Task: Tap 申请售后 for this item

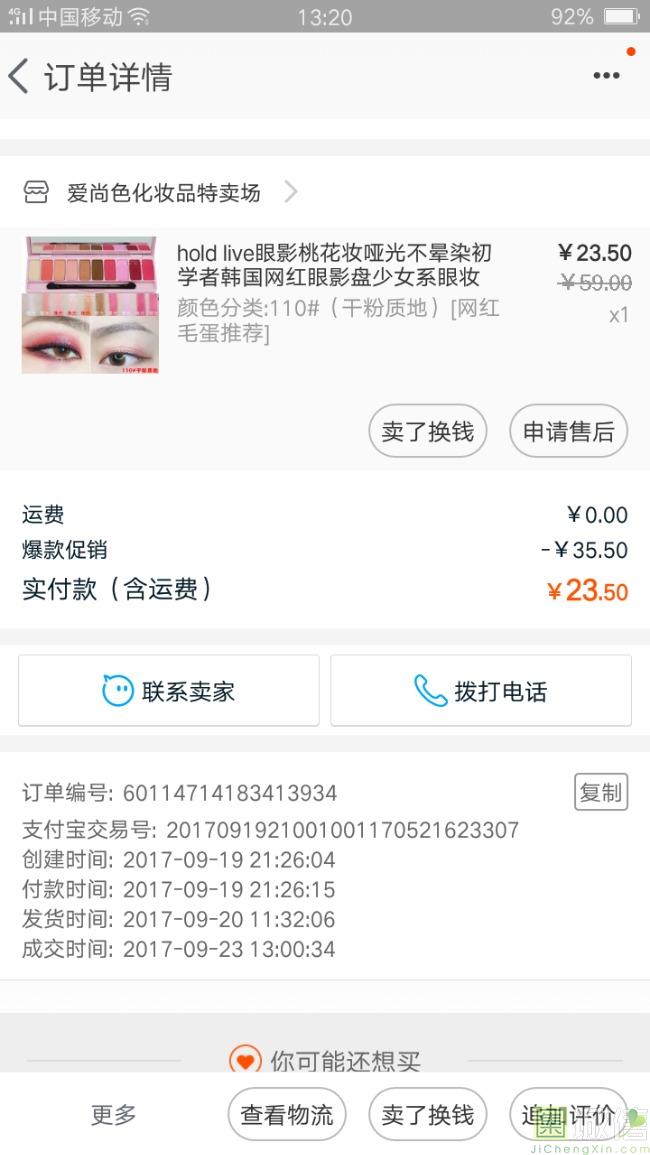Action: [x=568, y=431]
